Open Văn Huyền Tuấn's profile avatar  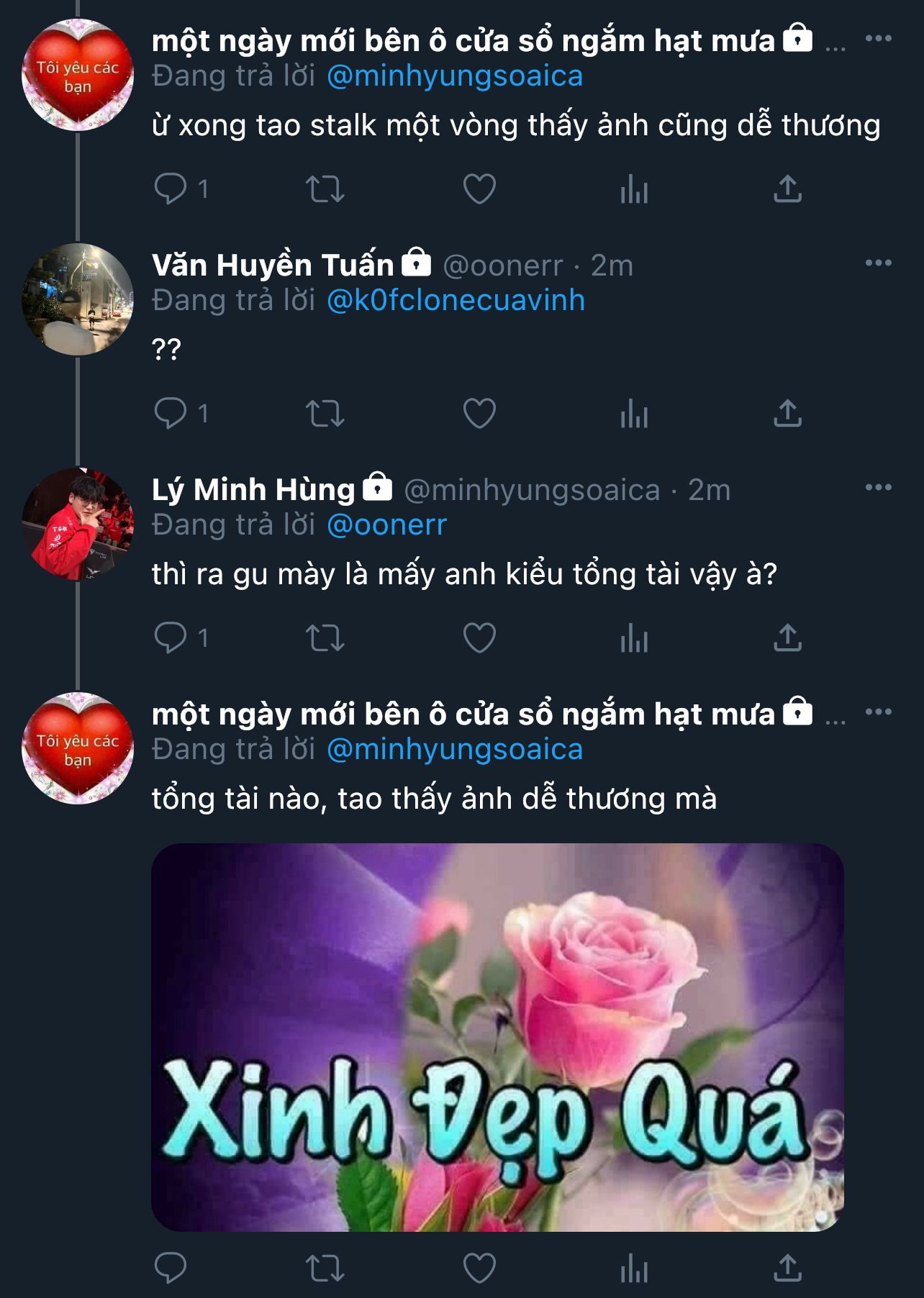[x=78, y=299]
